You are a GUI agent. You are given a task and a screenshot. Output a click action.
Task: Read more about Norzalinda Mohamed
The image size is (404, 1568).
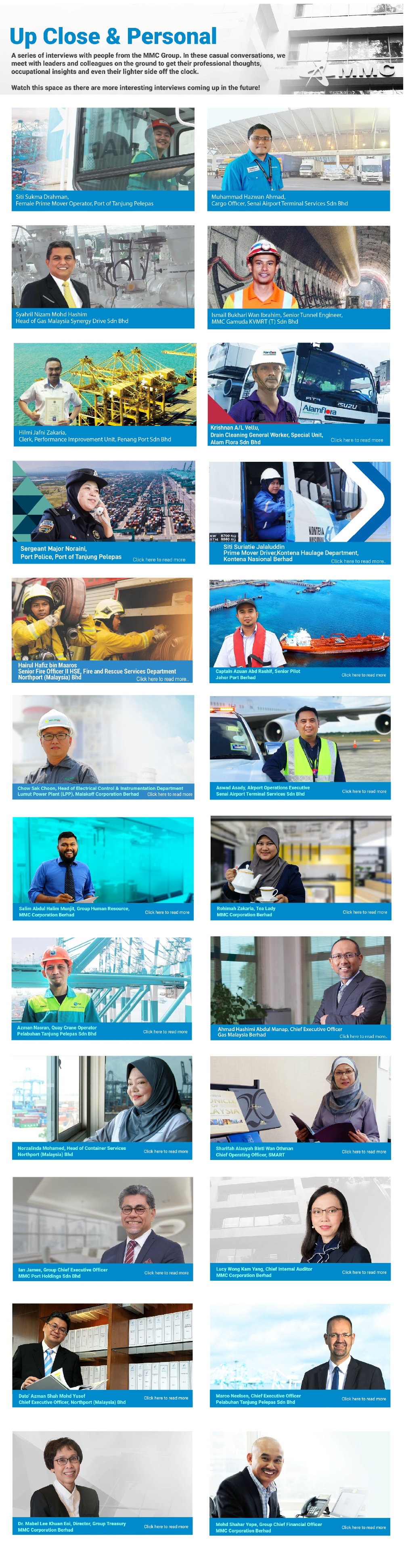(x=165, y=1151)
